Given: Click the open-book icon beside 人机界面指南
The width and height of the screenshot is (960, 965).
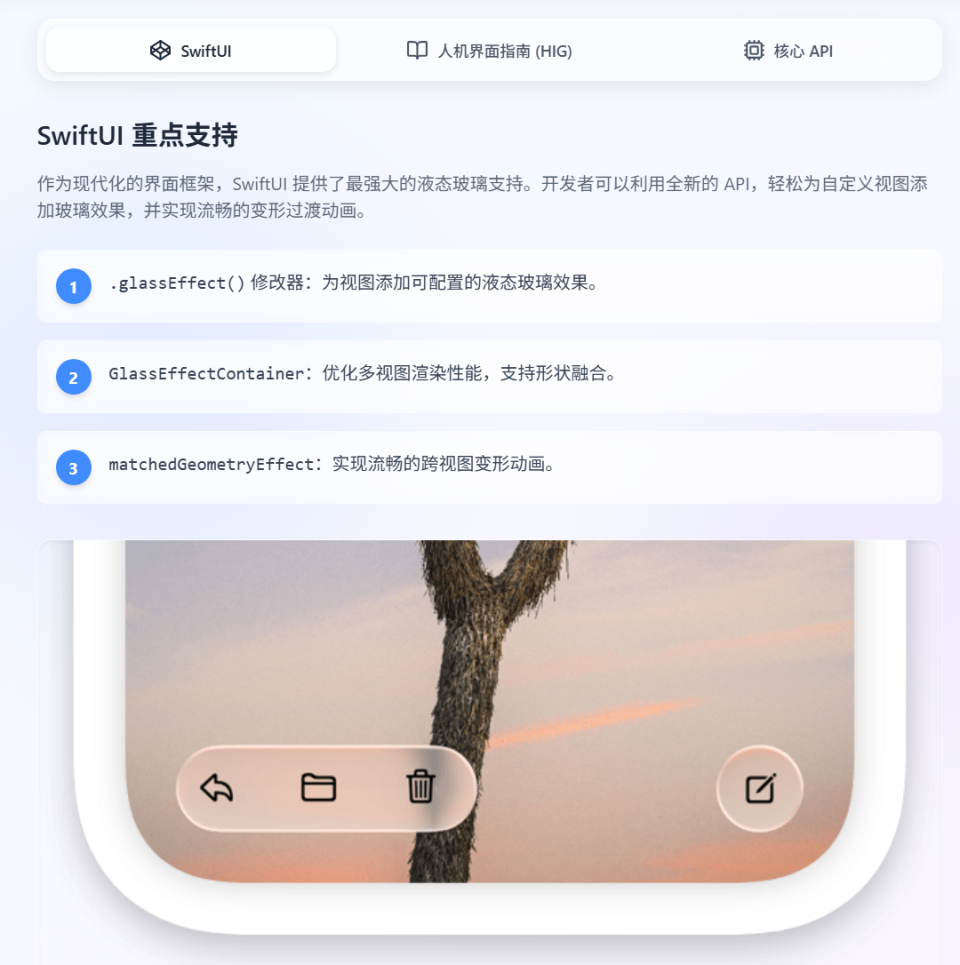Looking at the screenshot, I should click(417, 50).
